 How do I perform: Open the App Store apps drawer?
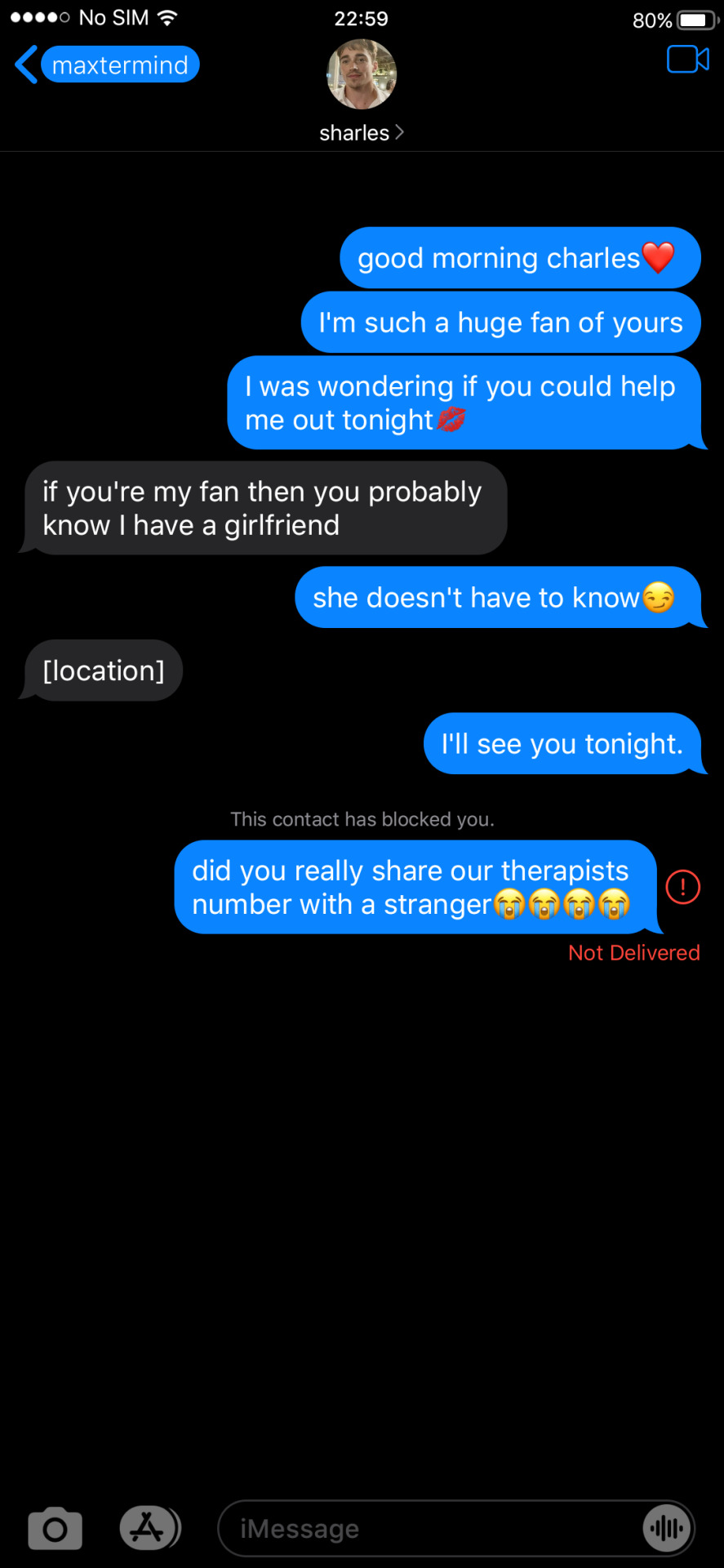click(149, 1527)
